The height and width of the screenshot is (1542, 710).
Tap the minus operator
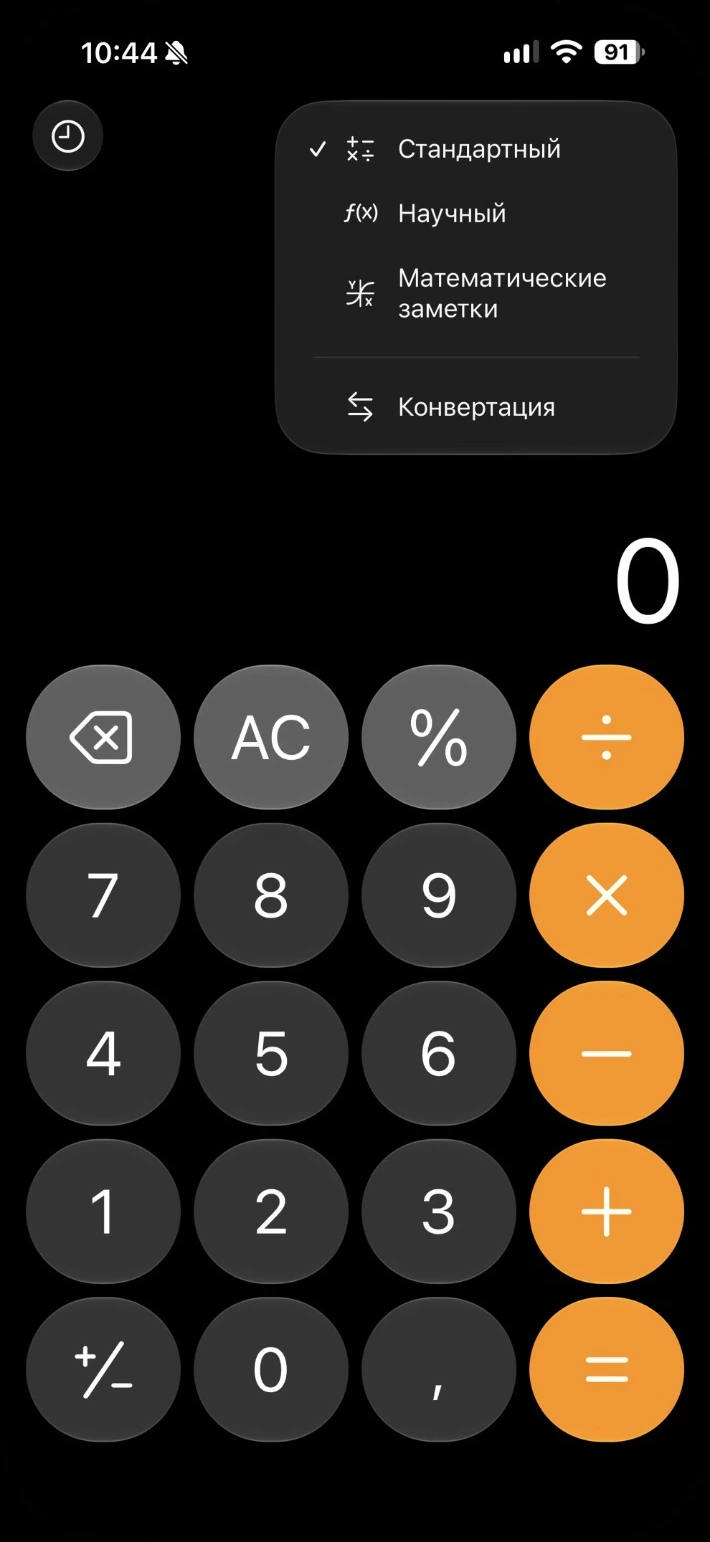point(607,1054)
